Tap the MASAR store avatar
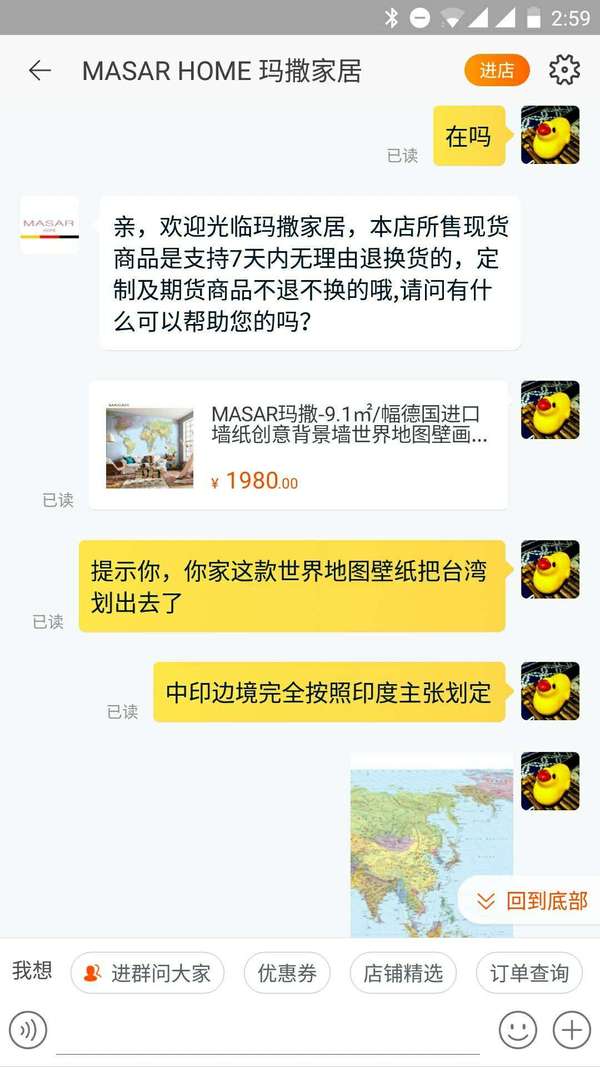Image resolution: width=600 pixels, height=1067 pixels. pos(50,225)
